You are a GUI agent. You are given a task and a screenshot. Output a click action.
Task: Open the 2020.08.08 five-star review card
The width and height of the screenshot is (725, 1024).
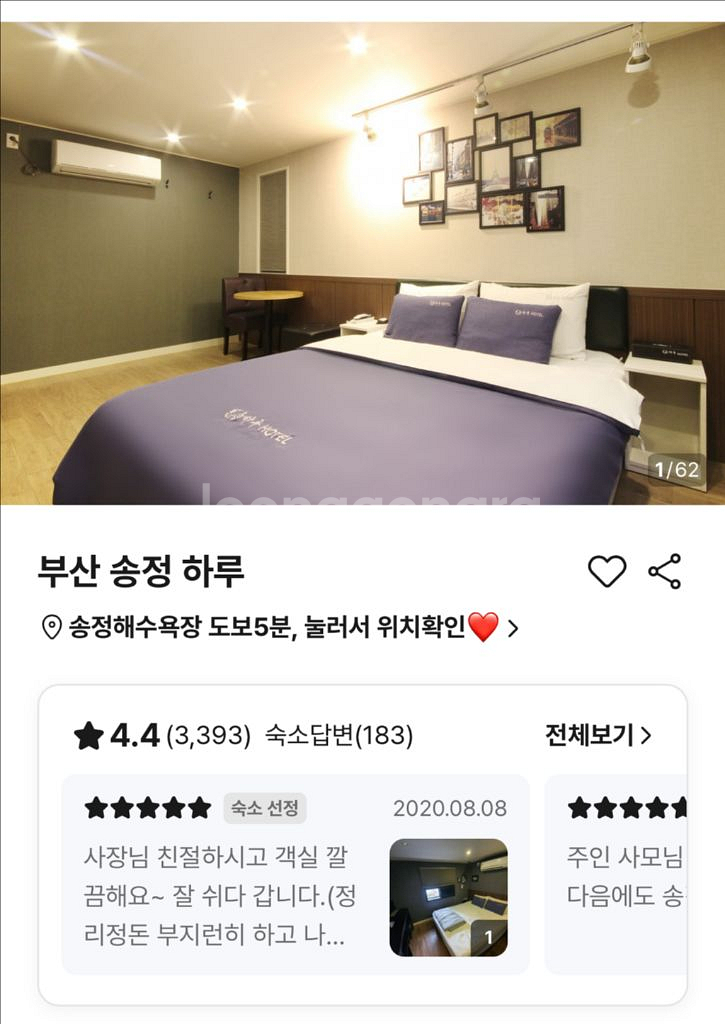tap(230, 872)
